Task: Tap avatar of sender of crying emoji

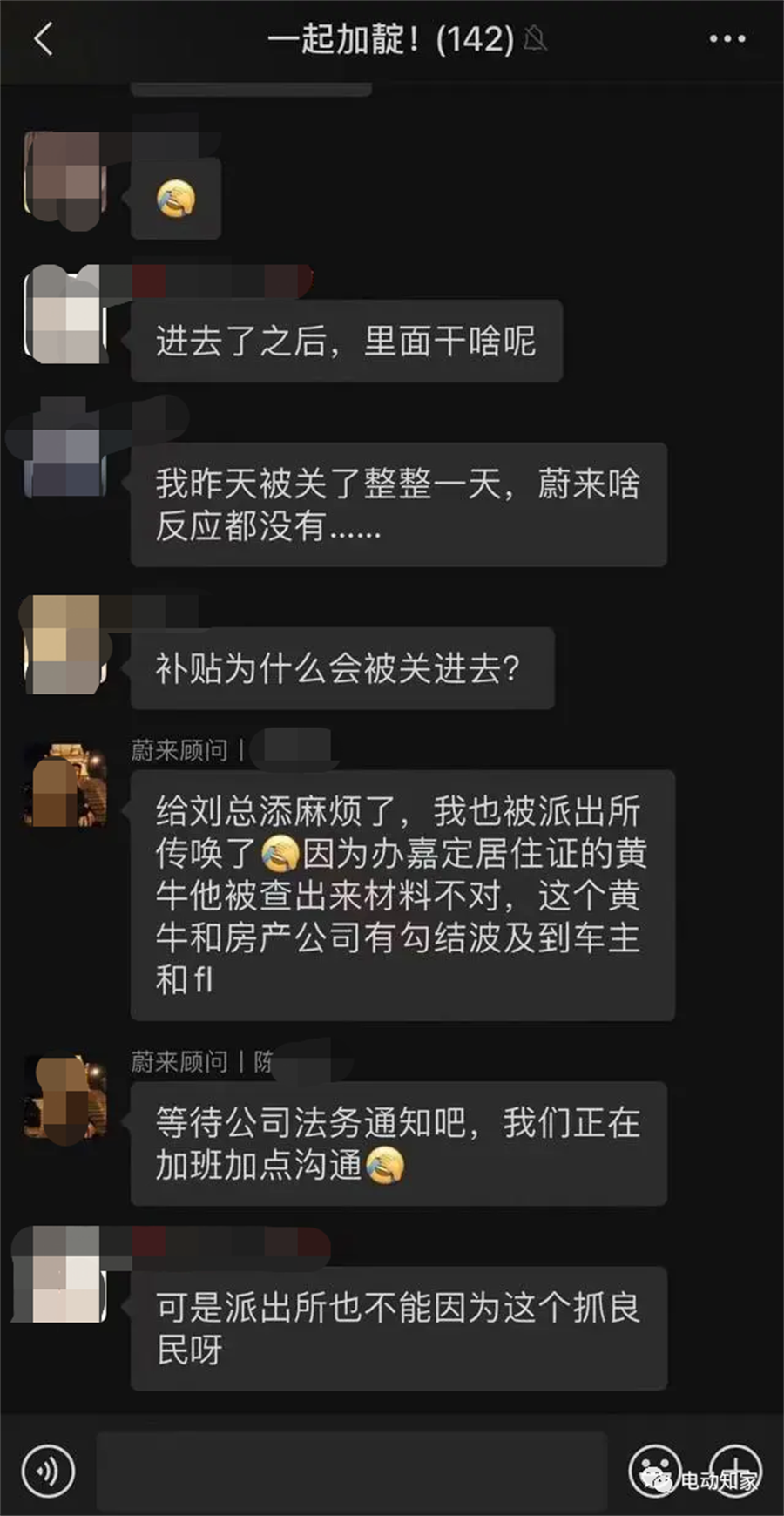Action: 65,174
